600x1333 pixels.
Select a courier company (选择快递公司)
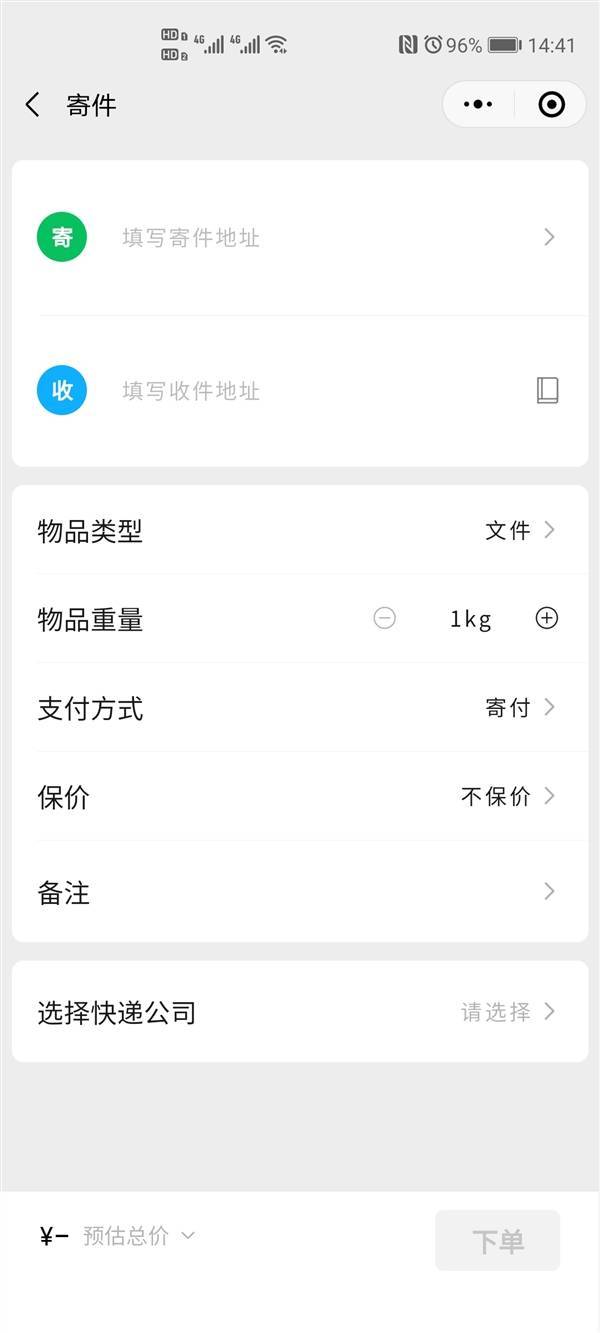click(300, 1012)
